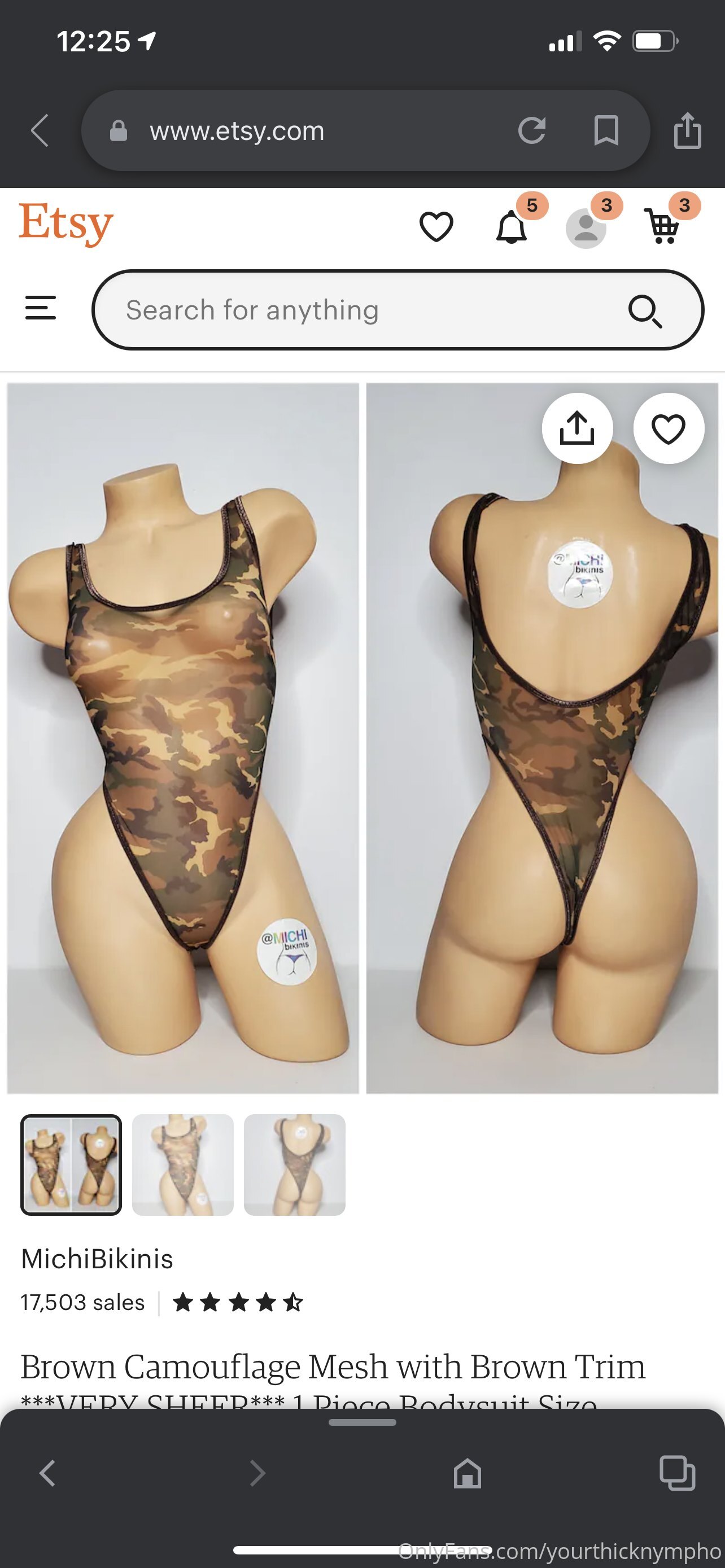Run search with the magnifier icon

(x=645, y=312)
